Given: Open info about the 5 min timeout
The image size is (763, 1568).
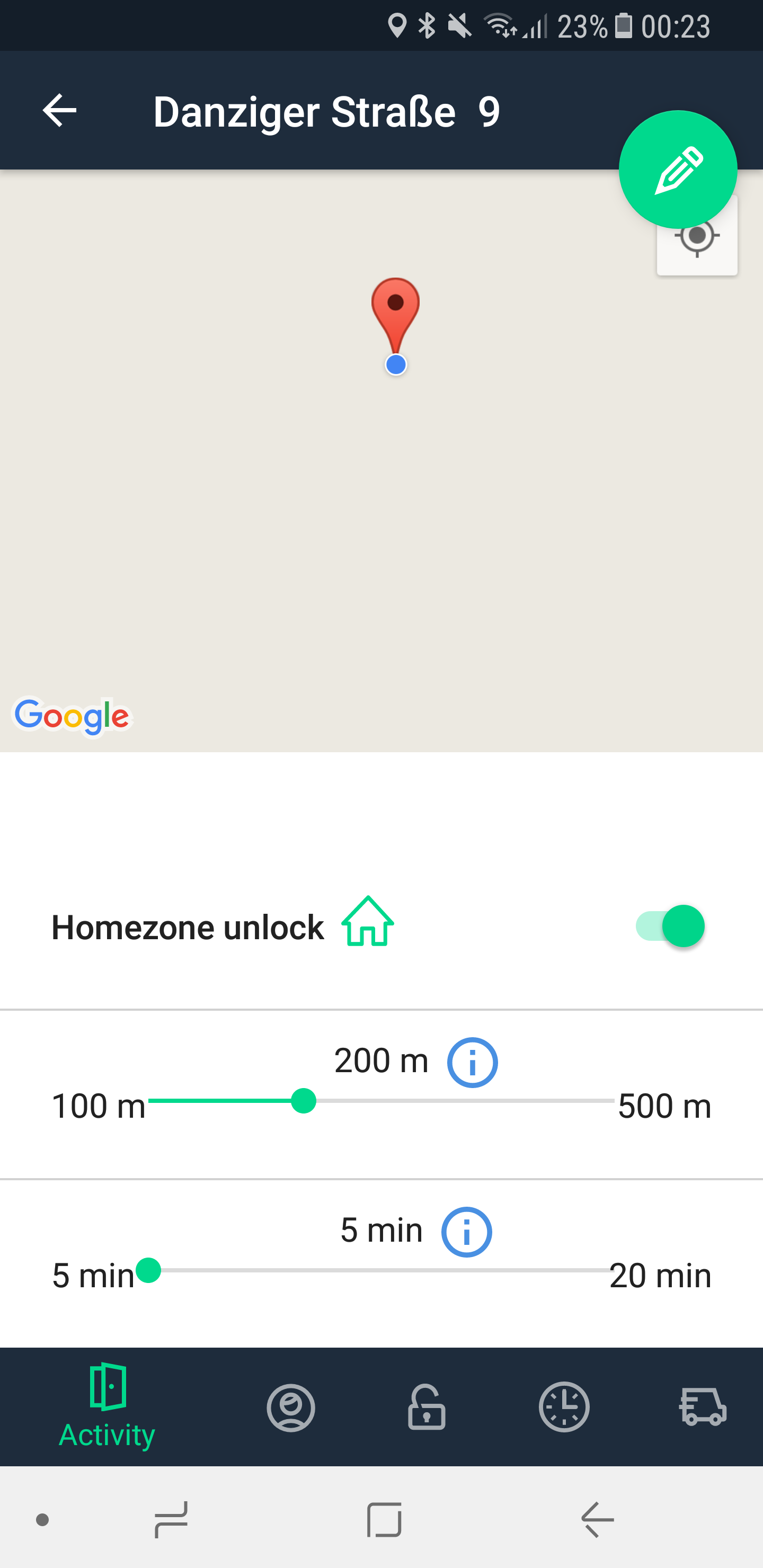Looking at the screenshot, I should tap(466, 1233).
